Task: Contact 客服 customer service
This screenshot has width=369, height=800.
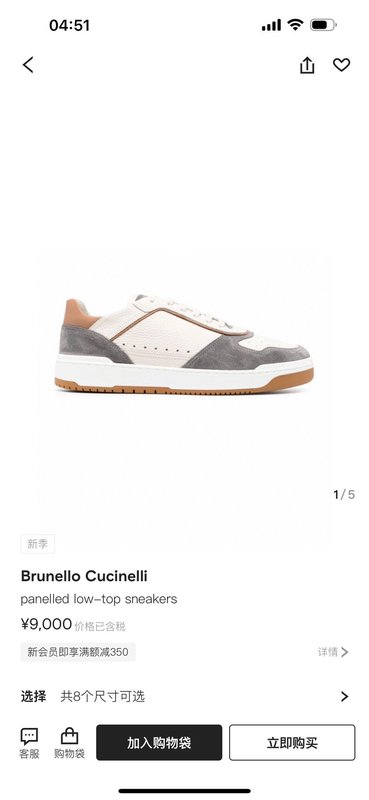Action: [x=29, y=743]
